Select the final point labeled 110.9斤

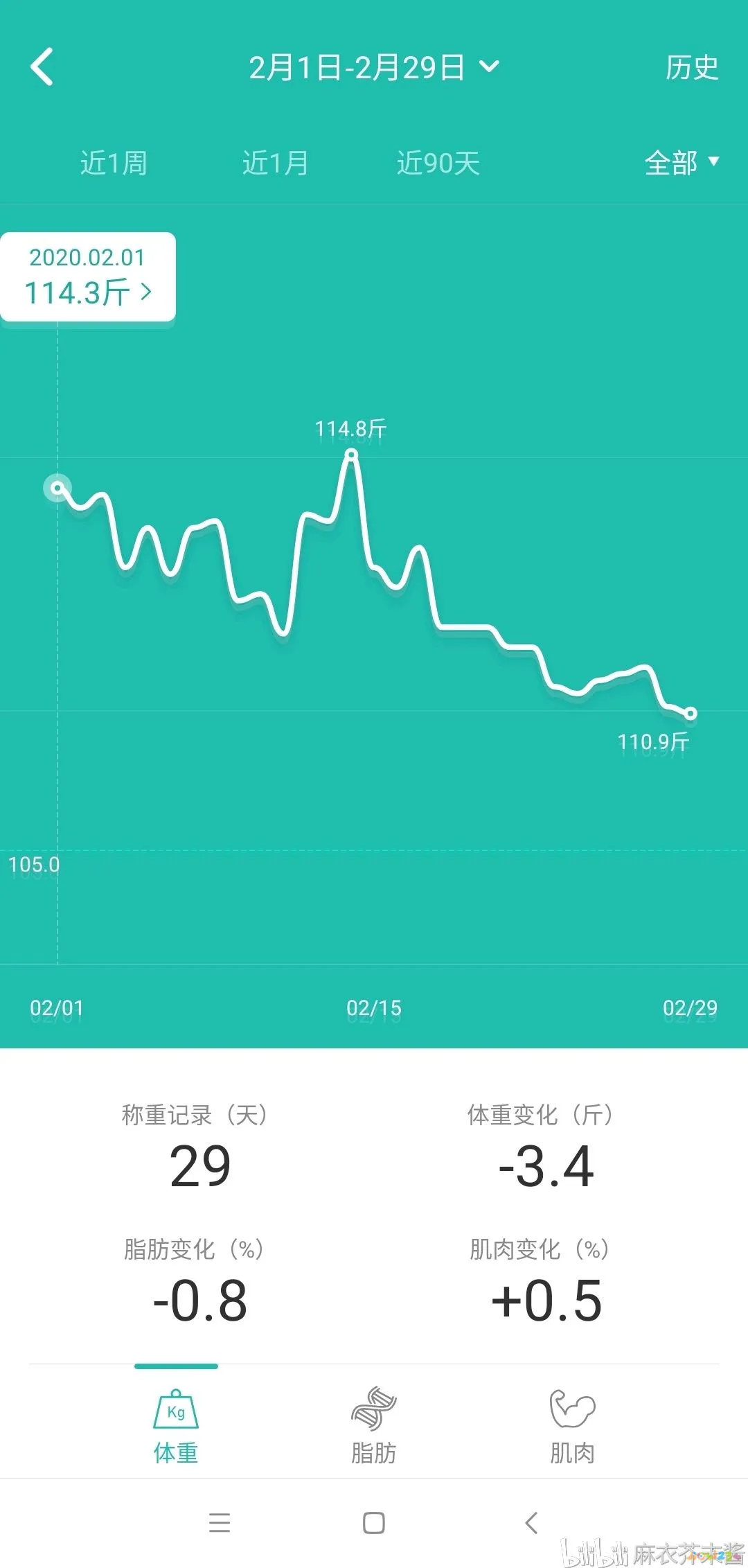pos(691,712)
